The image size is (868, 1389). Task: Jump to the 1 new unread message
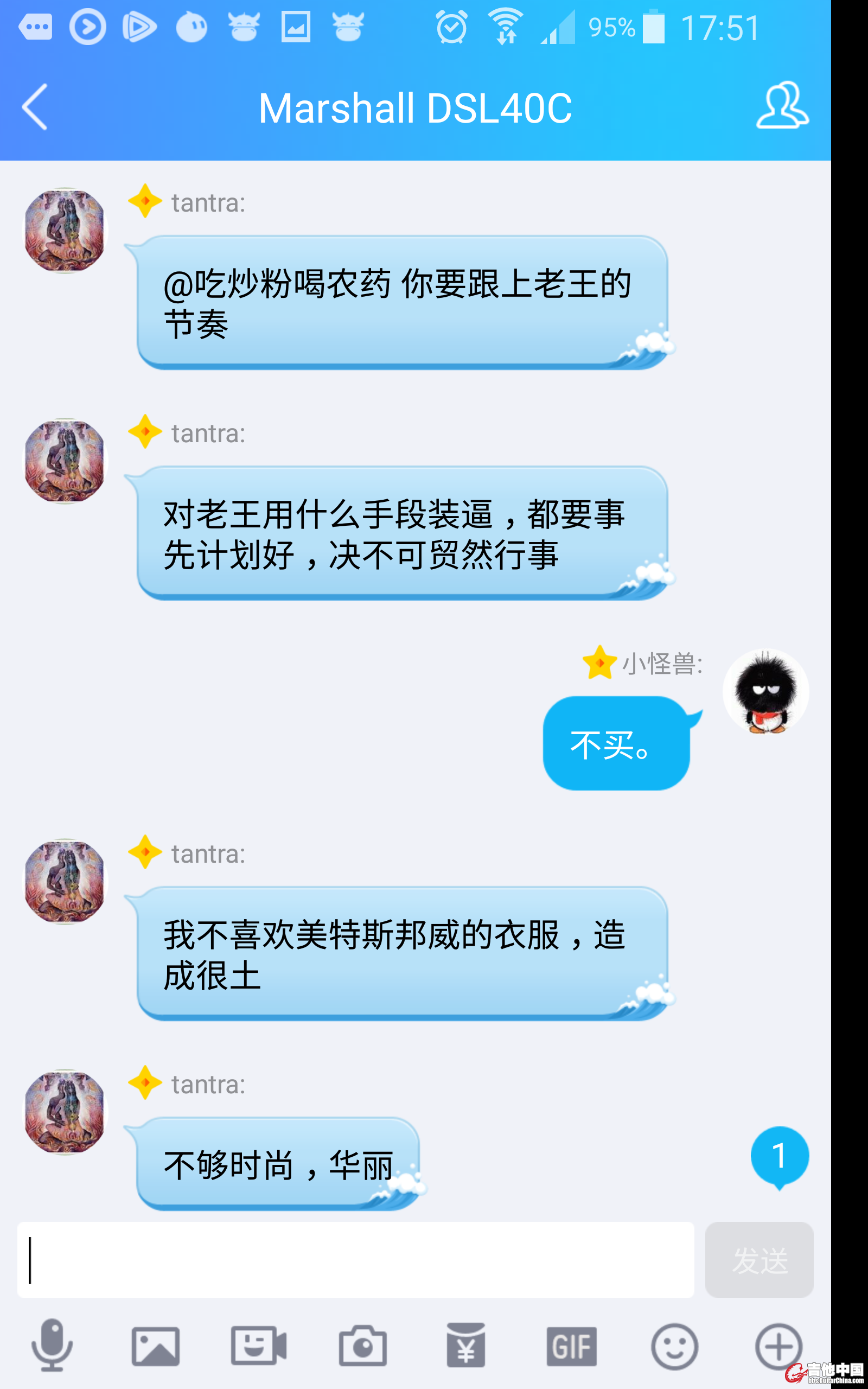point(780,1156)
